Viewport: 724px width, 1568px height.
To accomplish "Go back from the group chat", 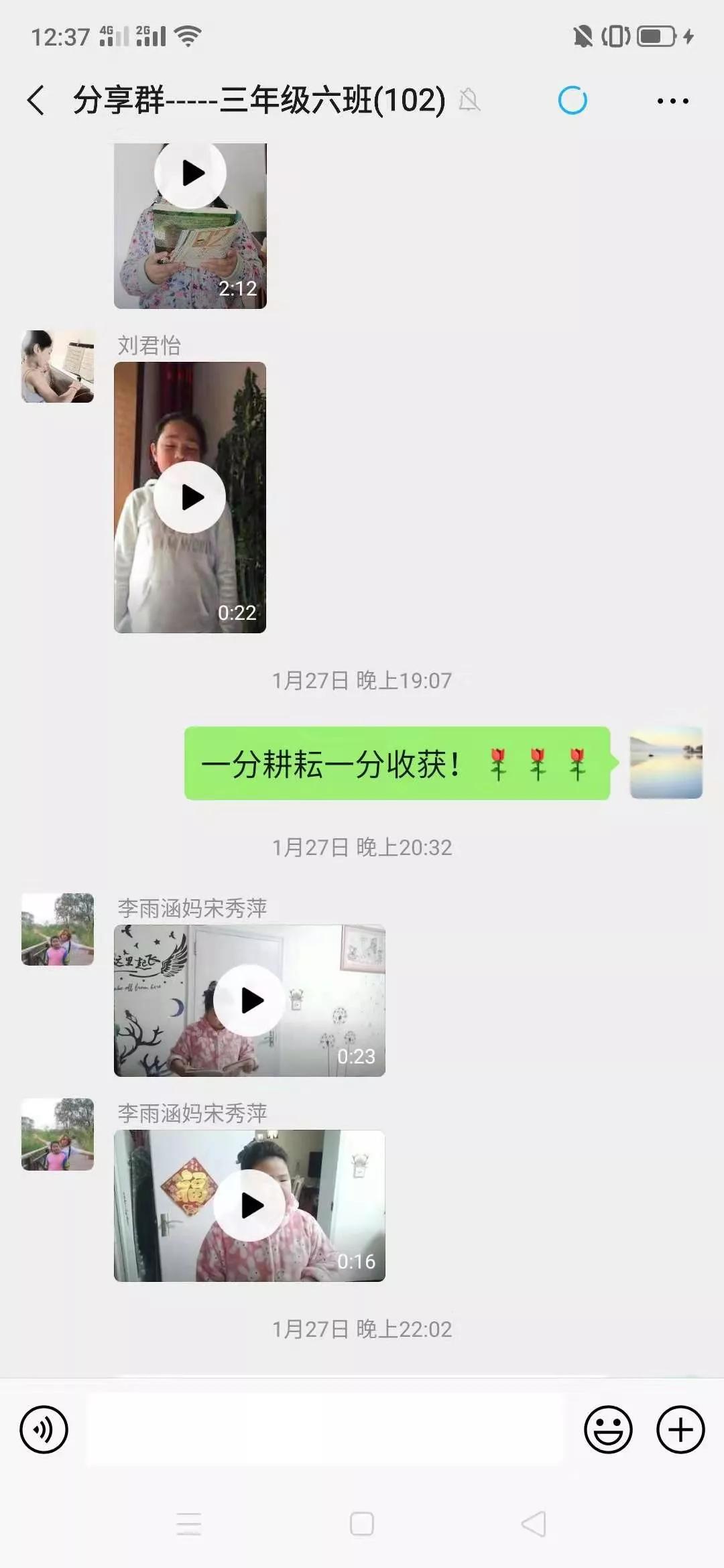I will pyautogui.click(x=36, y=101).
